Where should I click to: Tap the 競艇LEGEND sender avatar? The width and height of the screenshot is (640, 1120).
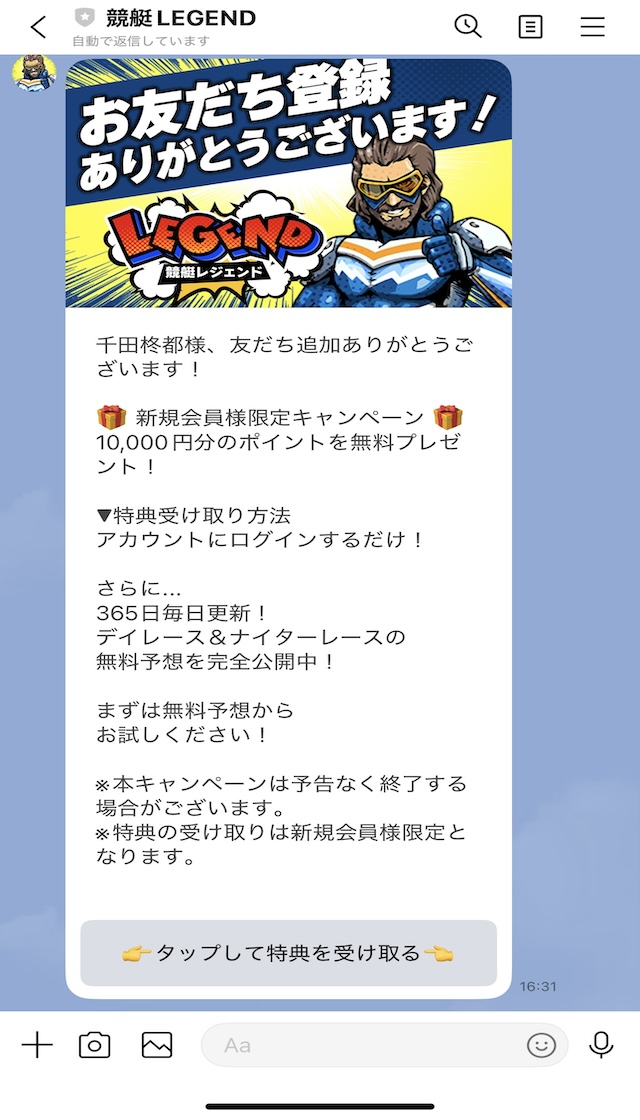(33, 74)
